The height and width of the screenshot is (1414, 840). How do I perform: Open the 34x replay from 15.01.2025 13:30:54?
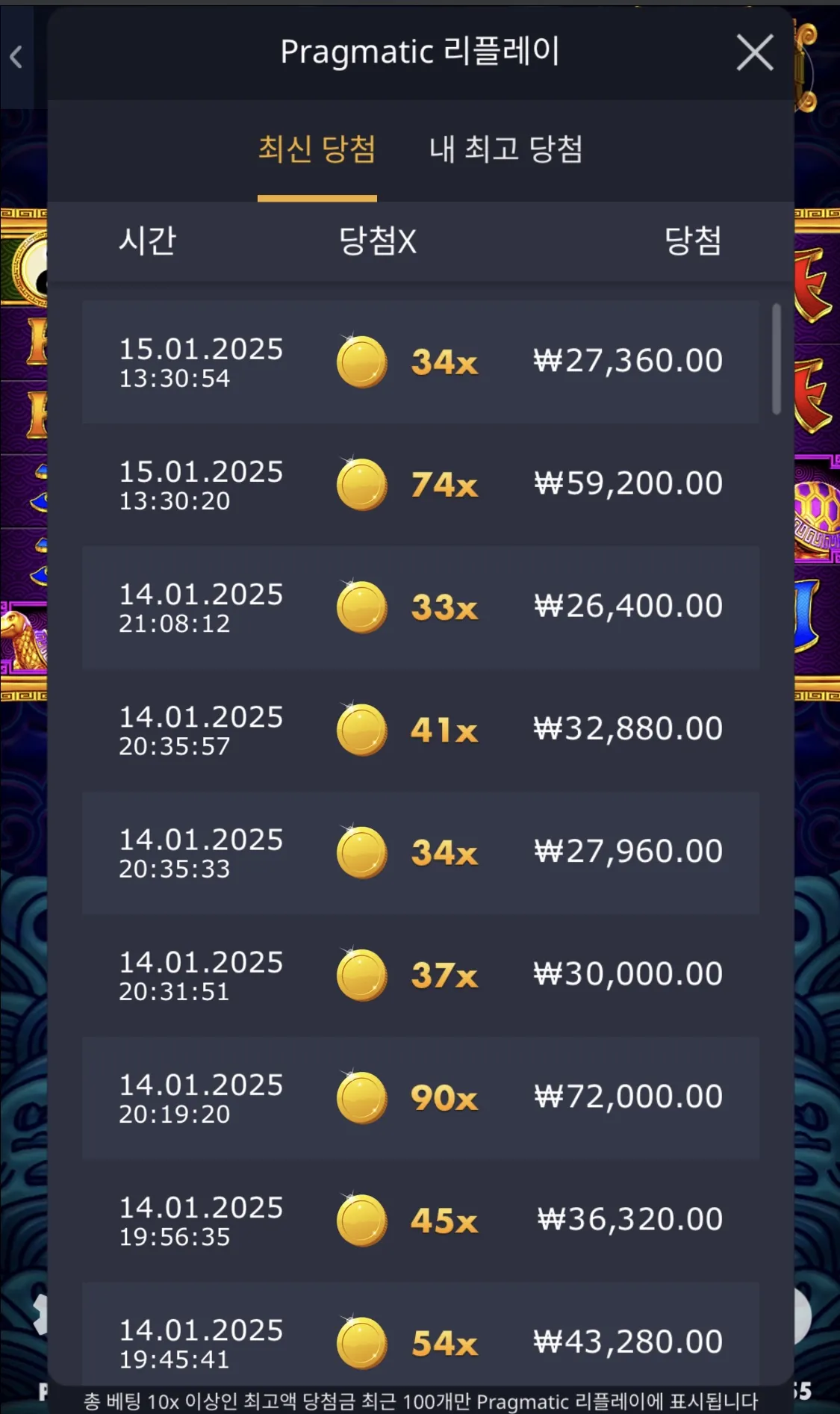[420, 362]
